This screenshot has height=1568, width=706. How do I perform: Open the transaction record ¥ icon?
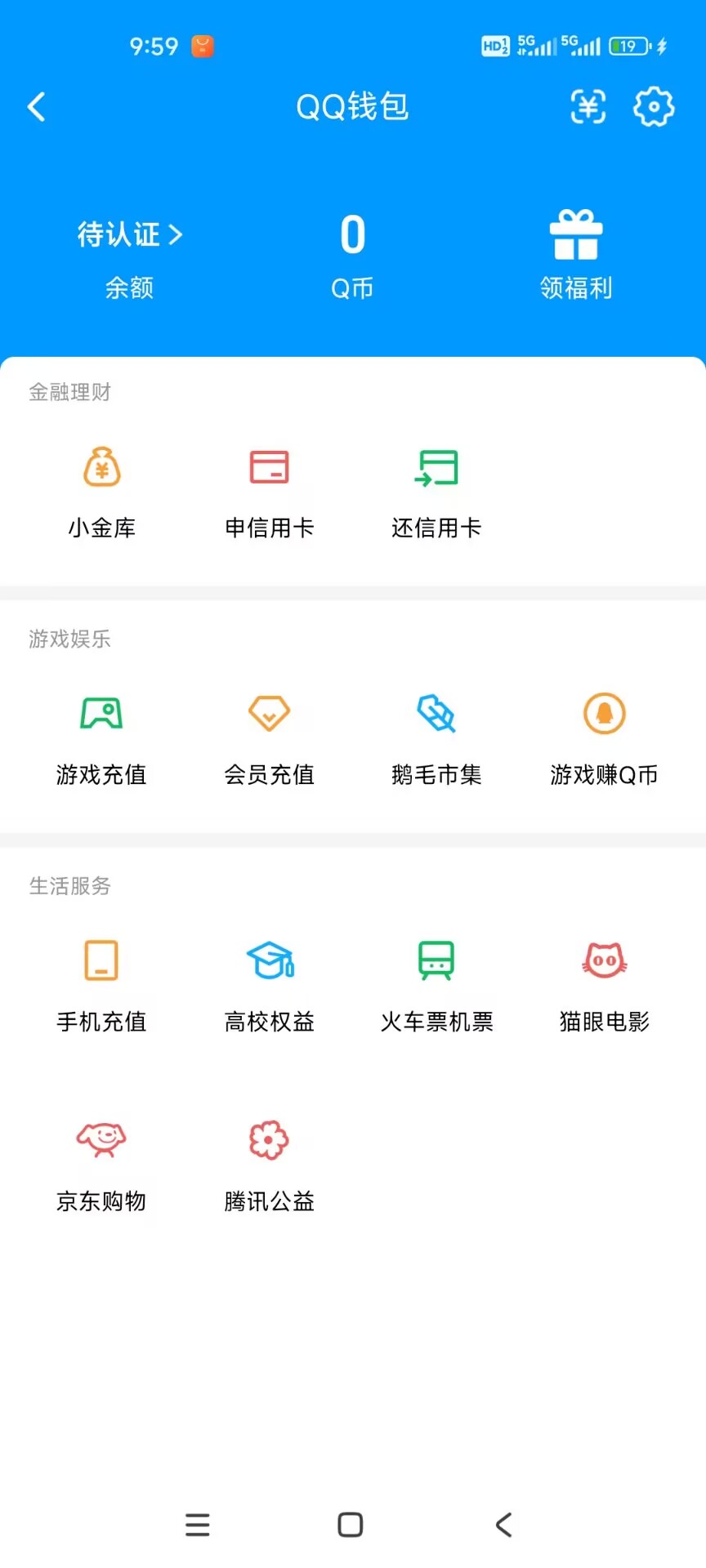tap(588, 107)
